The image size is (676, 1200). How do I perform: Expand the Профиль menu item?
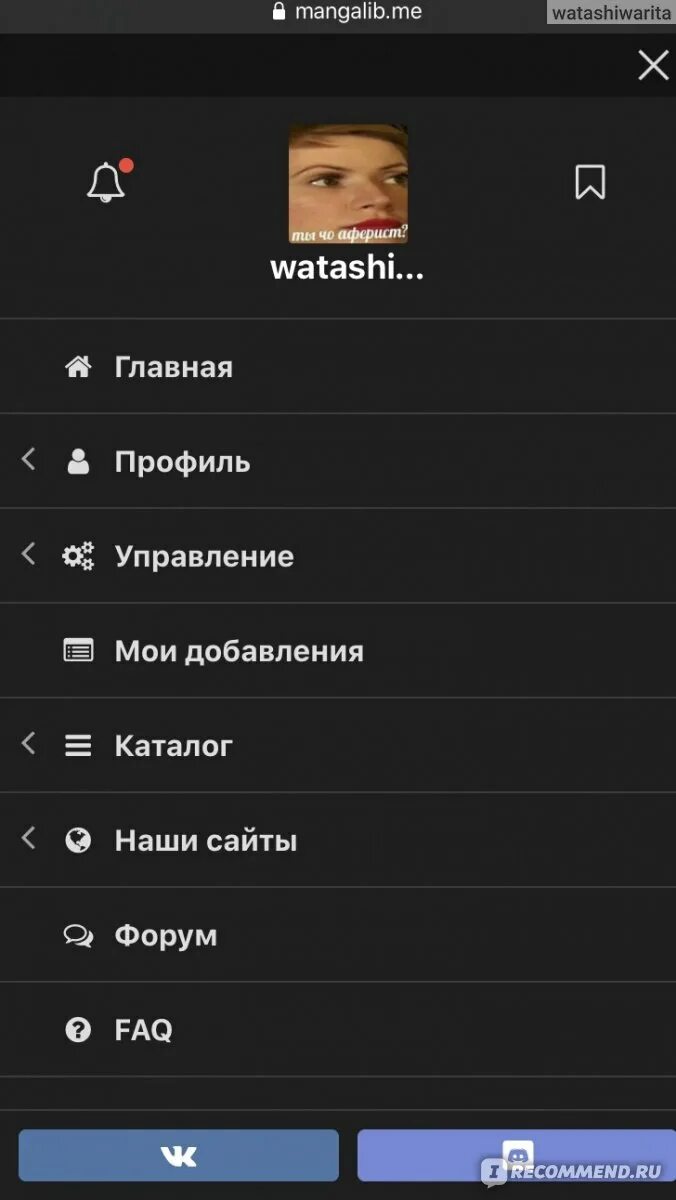182,462
